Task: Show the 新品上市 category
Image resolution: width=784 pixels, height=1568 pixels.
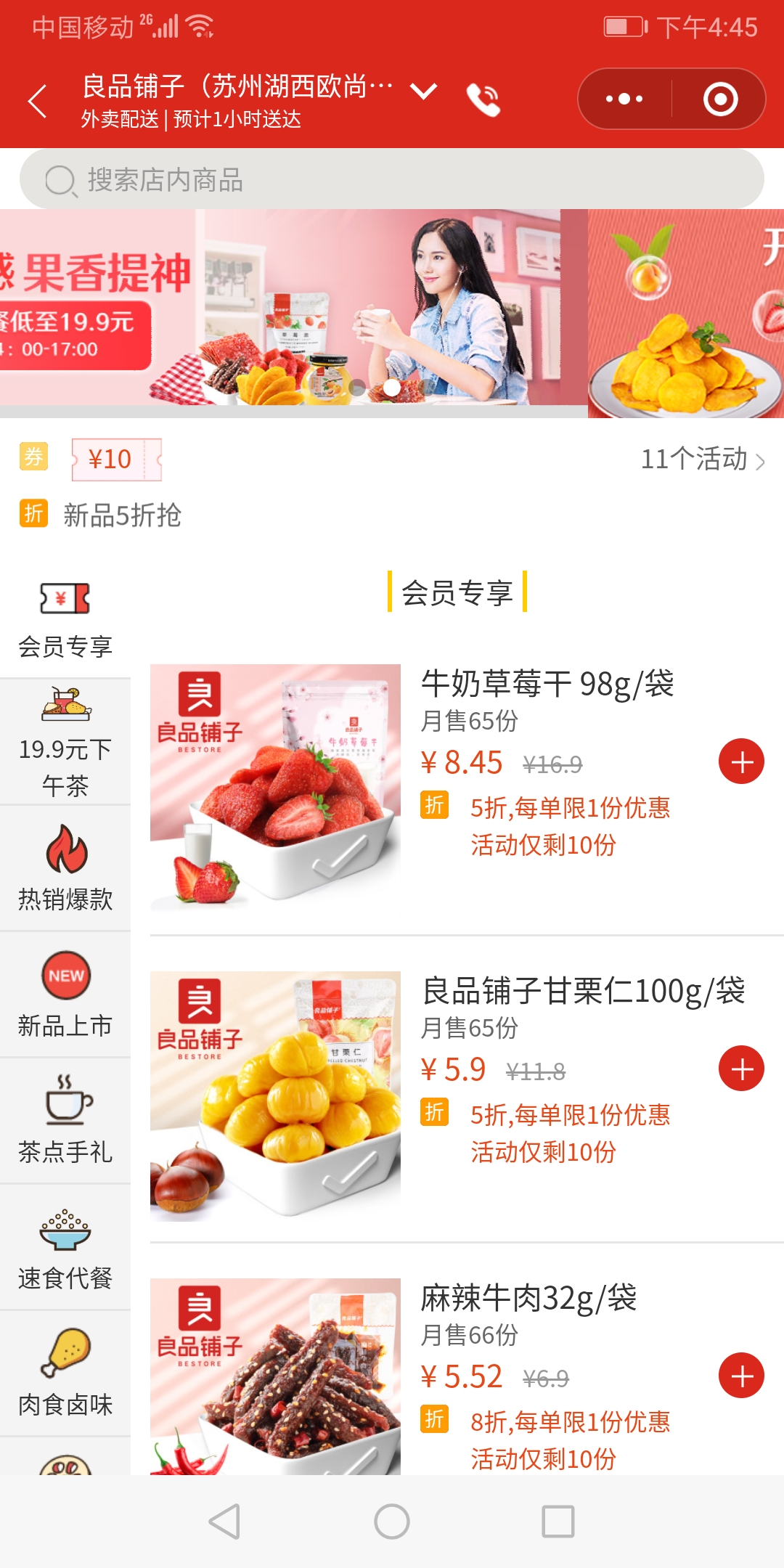Action: point(65,995)
